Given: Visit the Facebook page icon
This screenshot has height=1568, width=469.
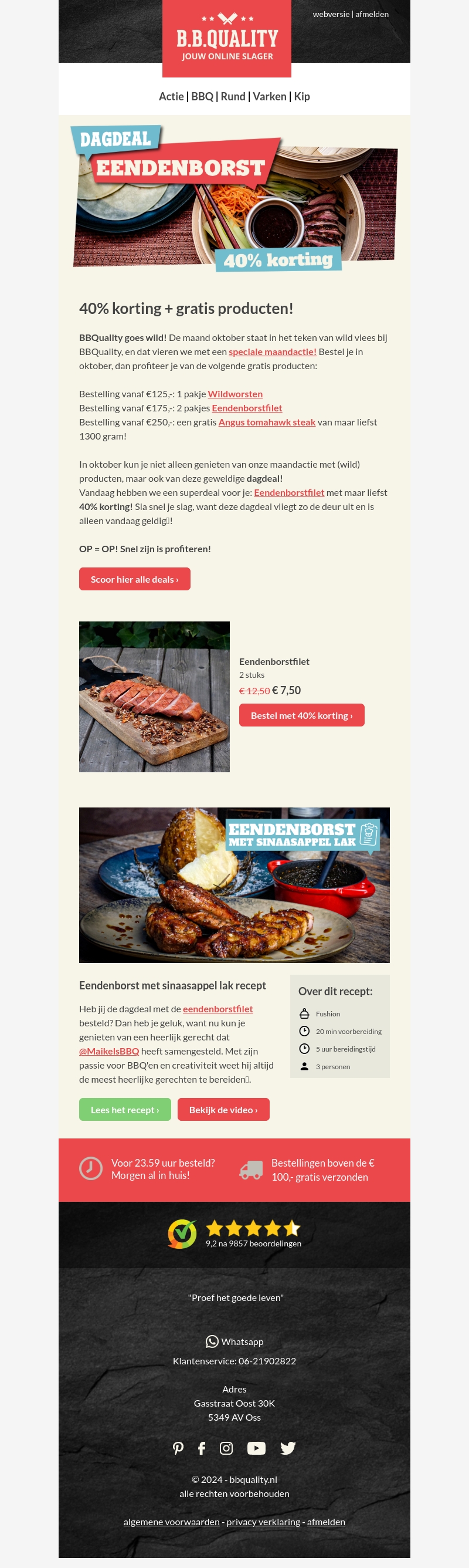Looking at the screenshot, I should click(x=201, y=1448).
